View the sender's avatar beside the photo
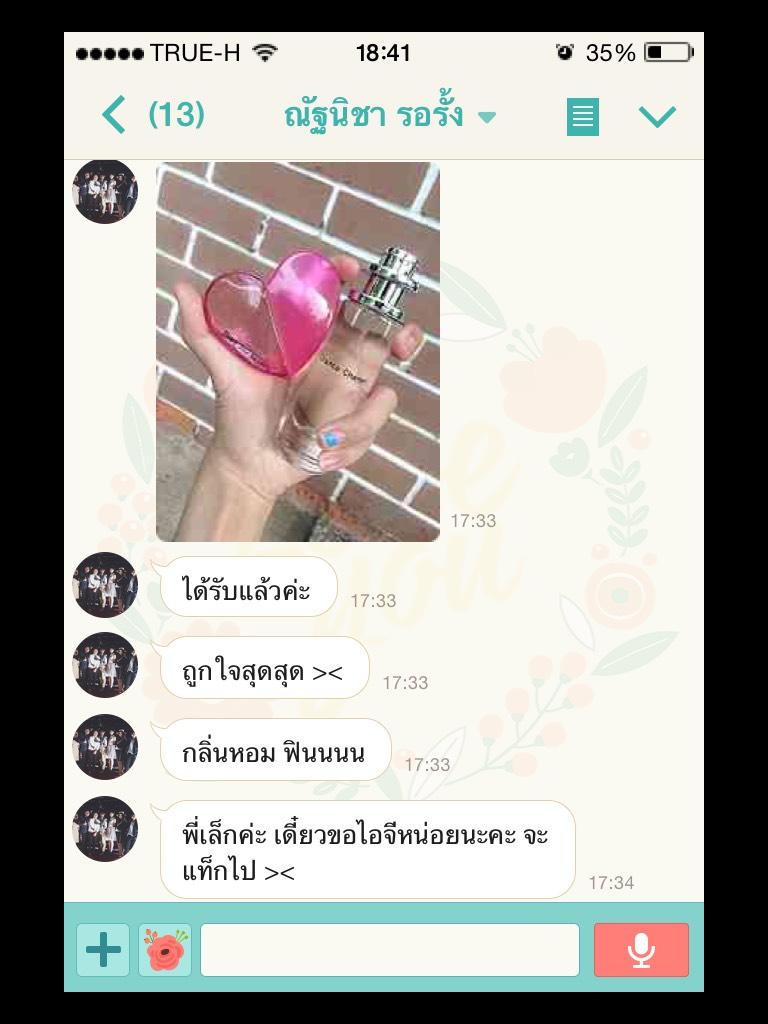This screenshot has height=1024, width=768. pos(105,191)
